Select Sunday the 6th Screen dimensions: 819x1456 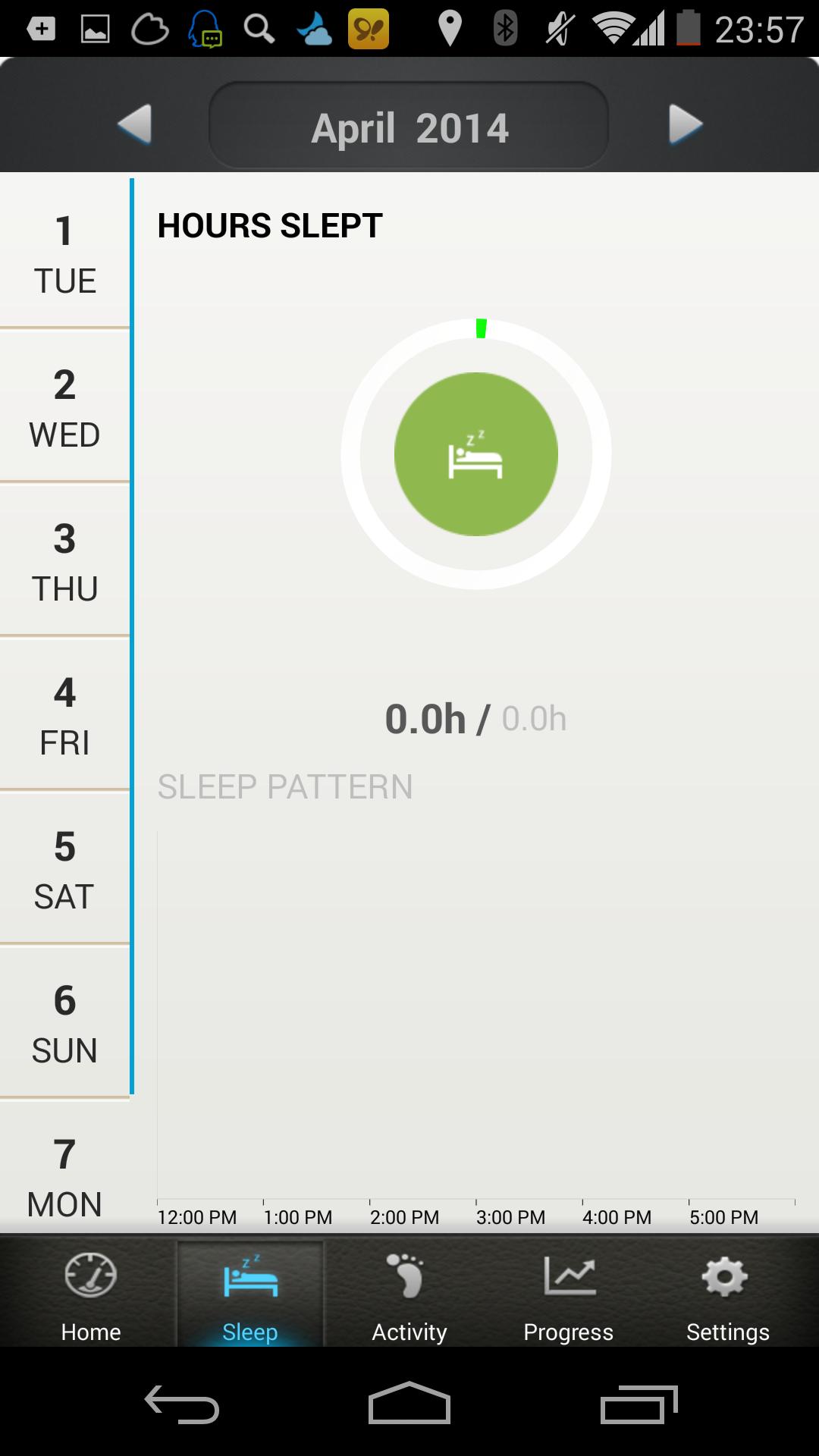65,1024
